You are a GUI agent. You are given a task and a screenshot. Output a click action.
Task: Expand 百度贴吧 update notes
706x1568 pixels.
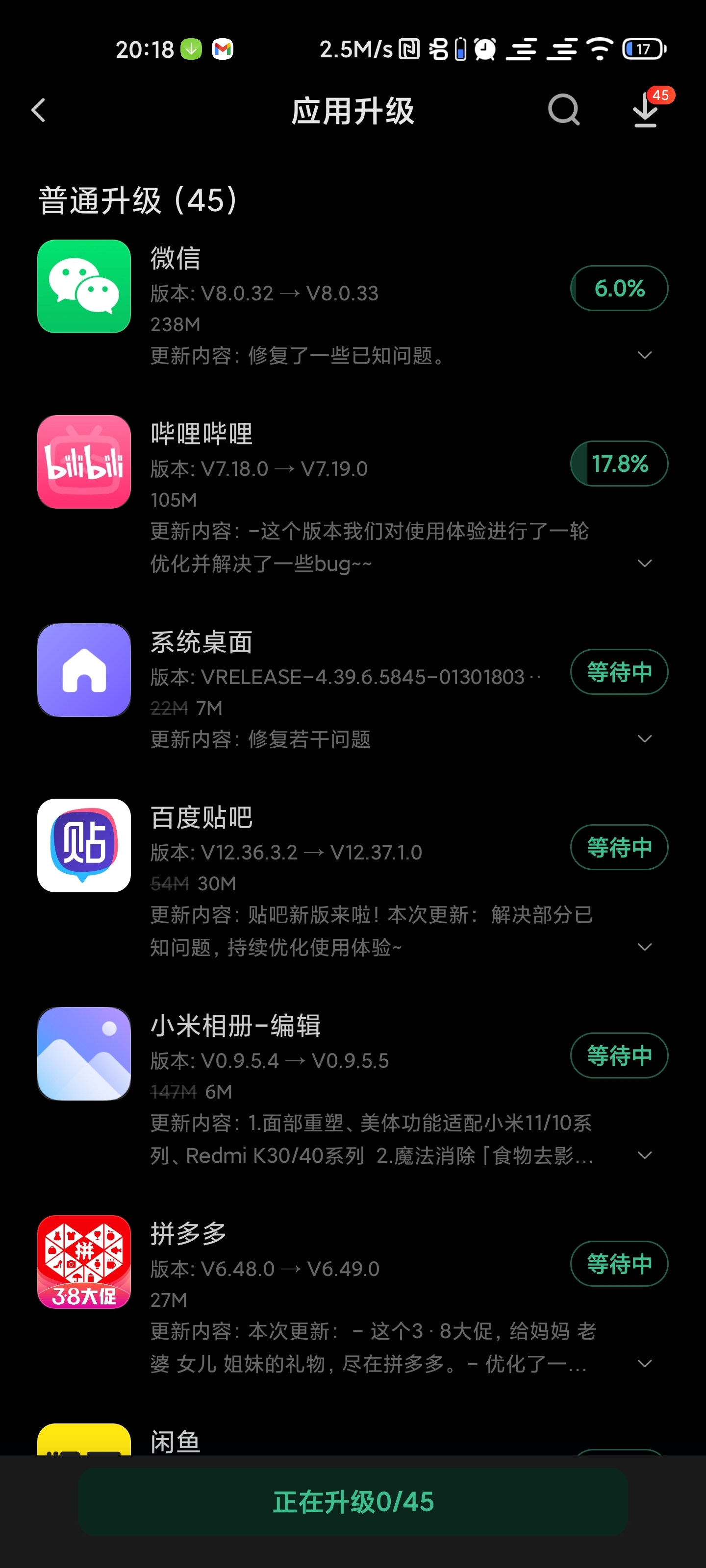tap(645, 947)
